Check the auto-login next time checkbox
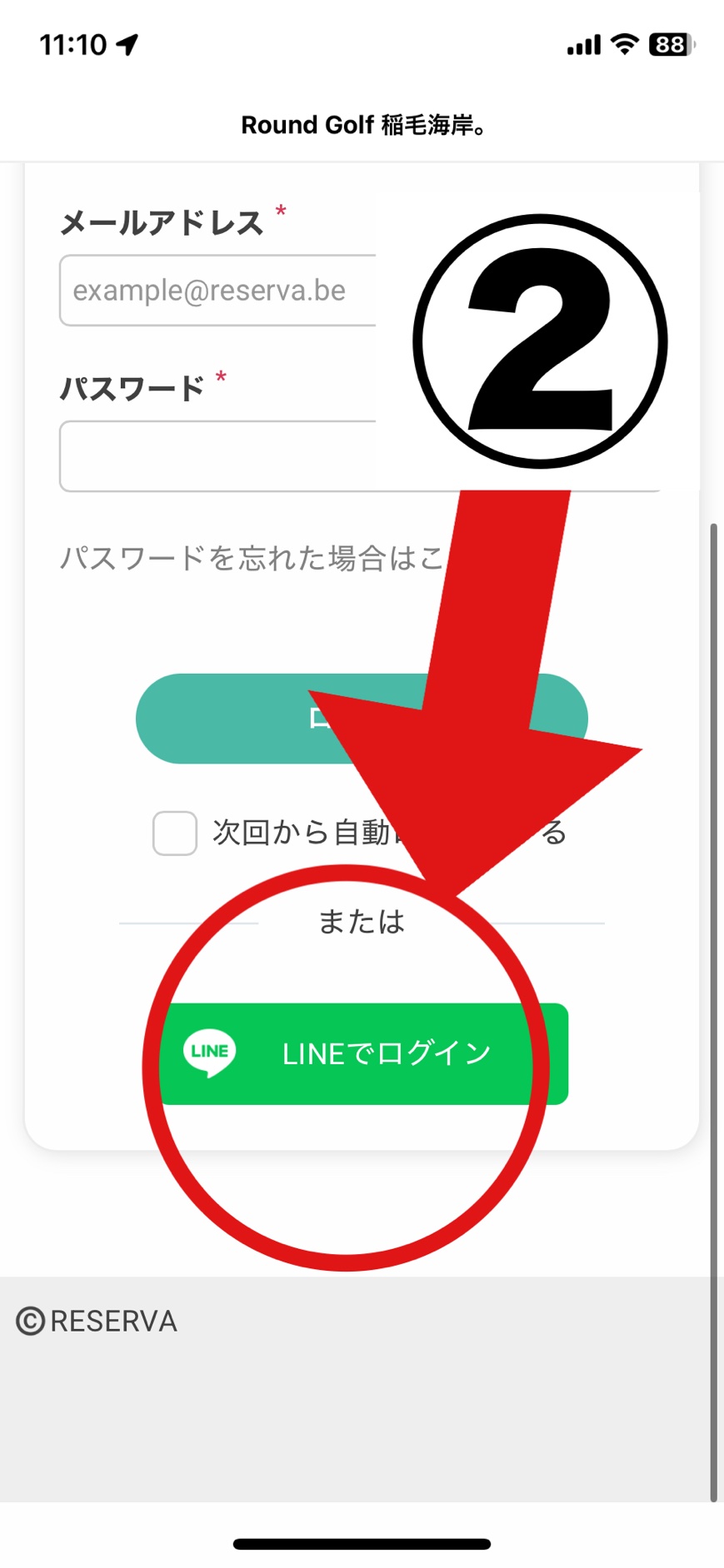Viewport: 724px width, 1568px height. (175, 833)
